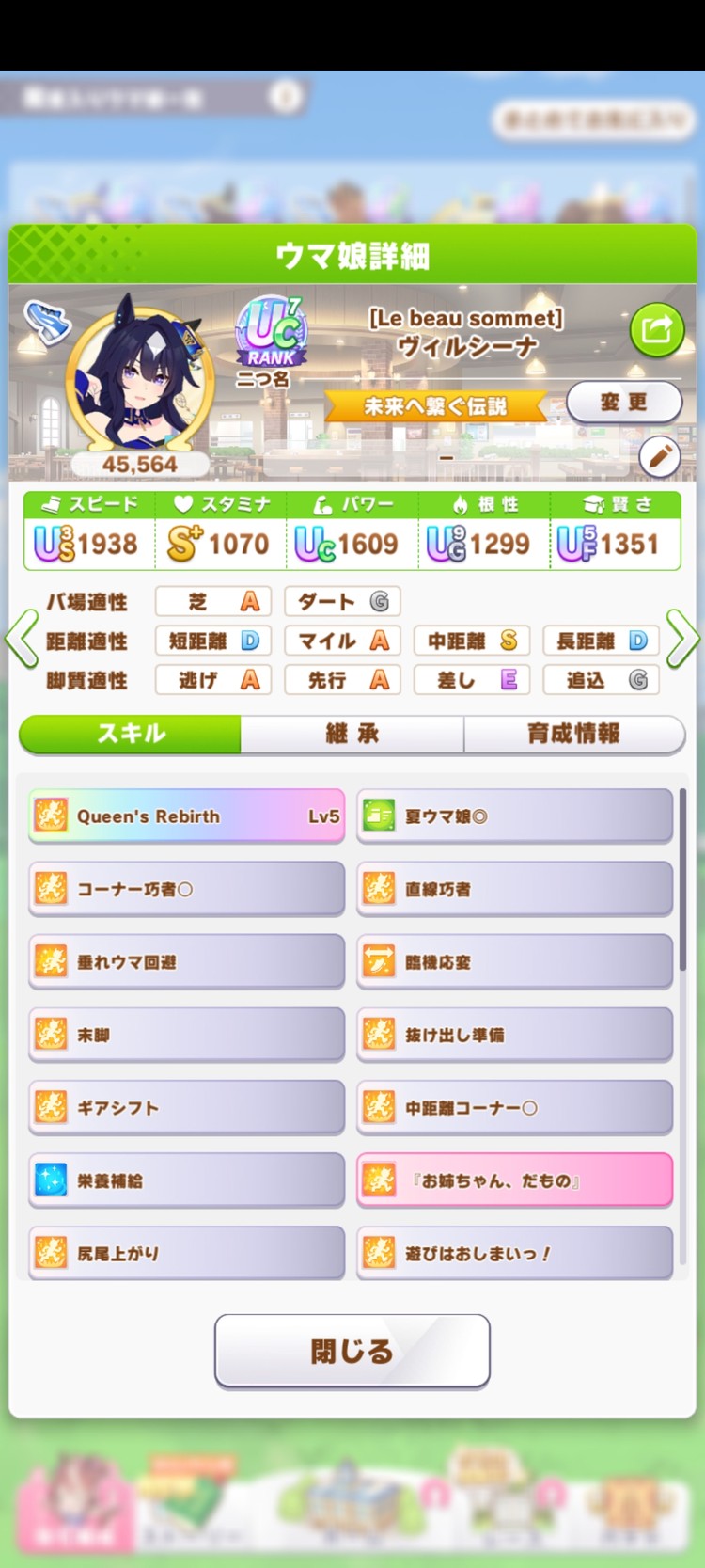Open the 『お姉ちゃん、だもの』 skill
The image size is (705, 1568).
click(514, 1180)
